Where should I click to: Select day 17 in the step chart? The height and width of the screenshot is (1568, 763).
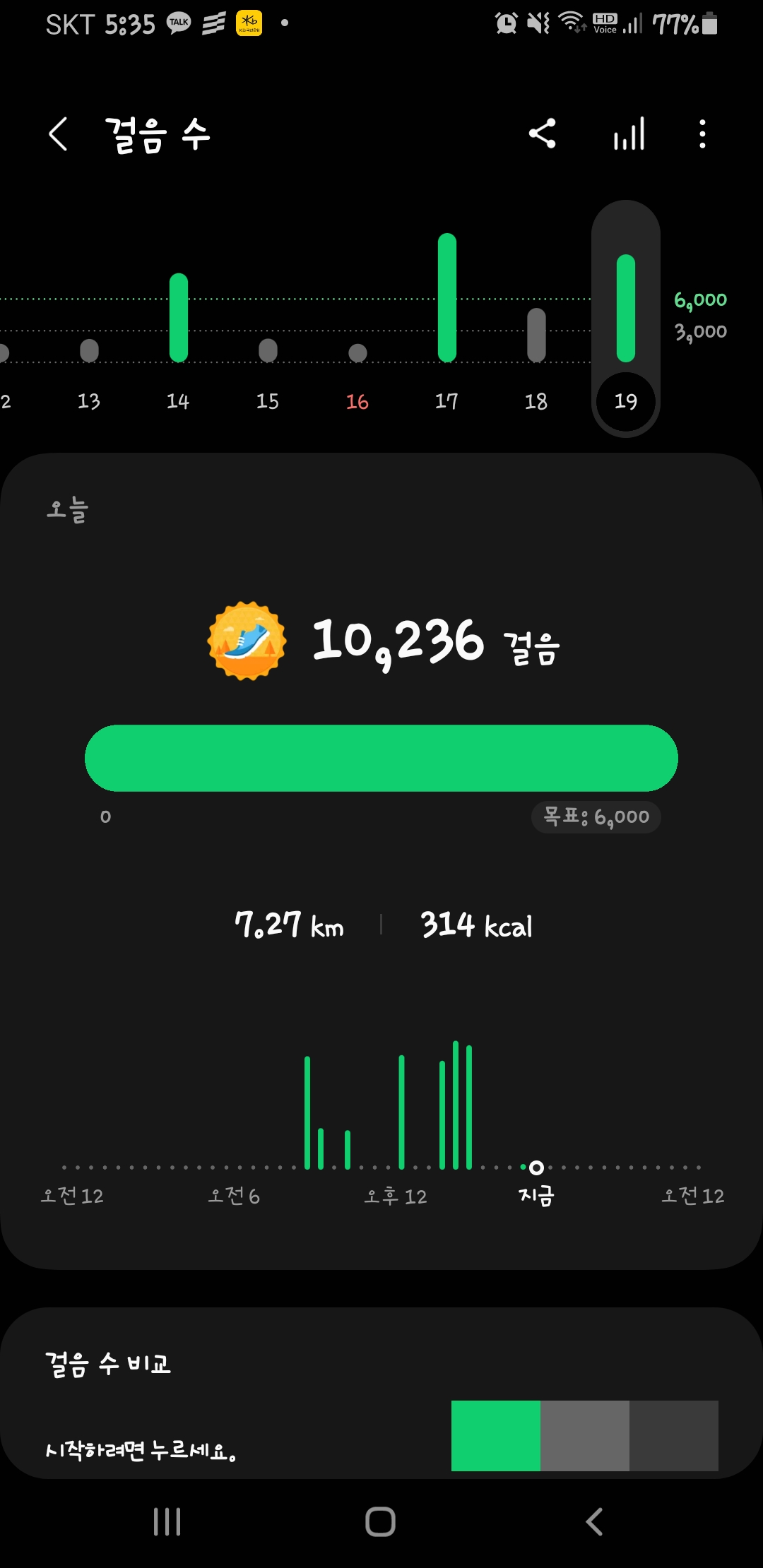tap(446, 400)
